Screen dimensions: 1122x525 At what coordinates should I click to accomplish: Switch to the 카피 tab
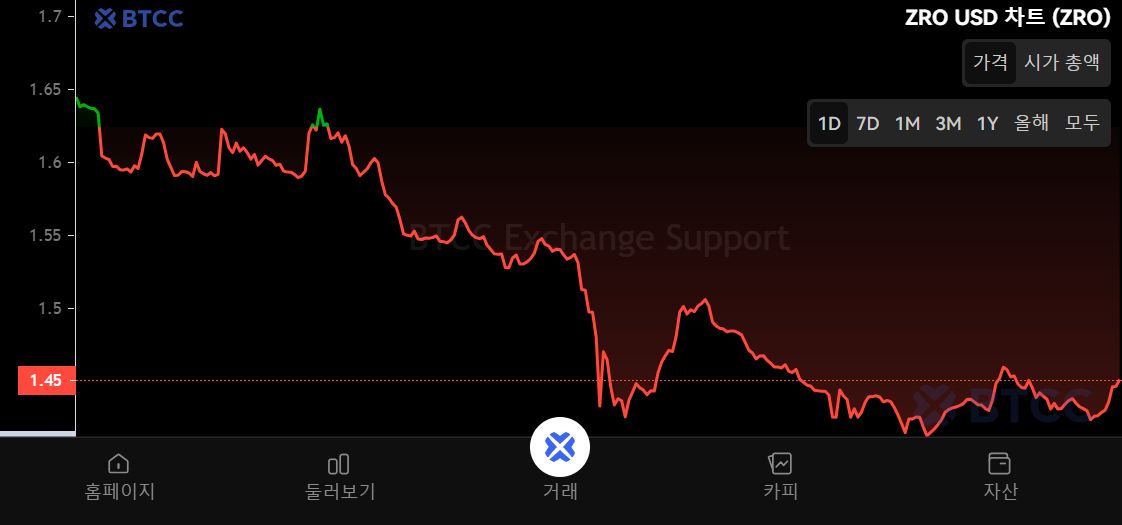780,476
